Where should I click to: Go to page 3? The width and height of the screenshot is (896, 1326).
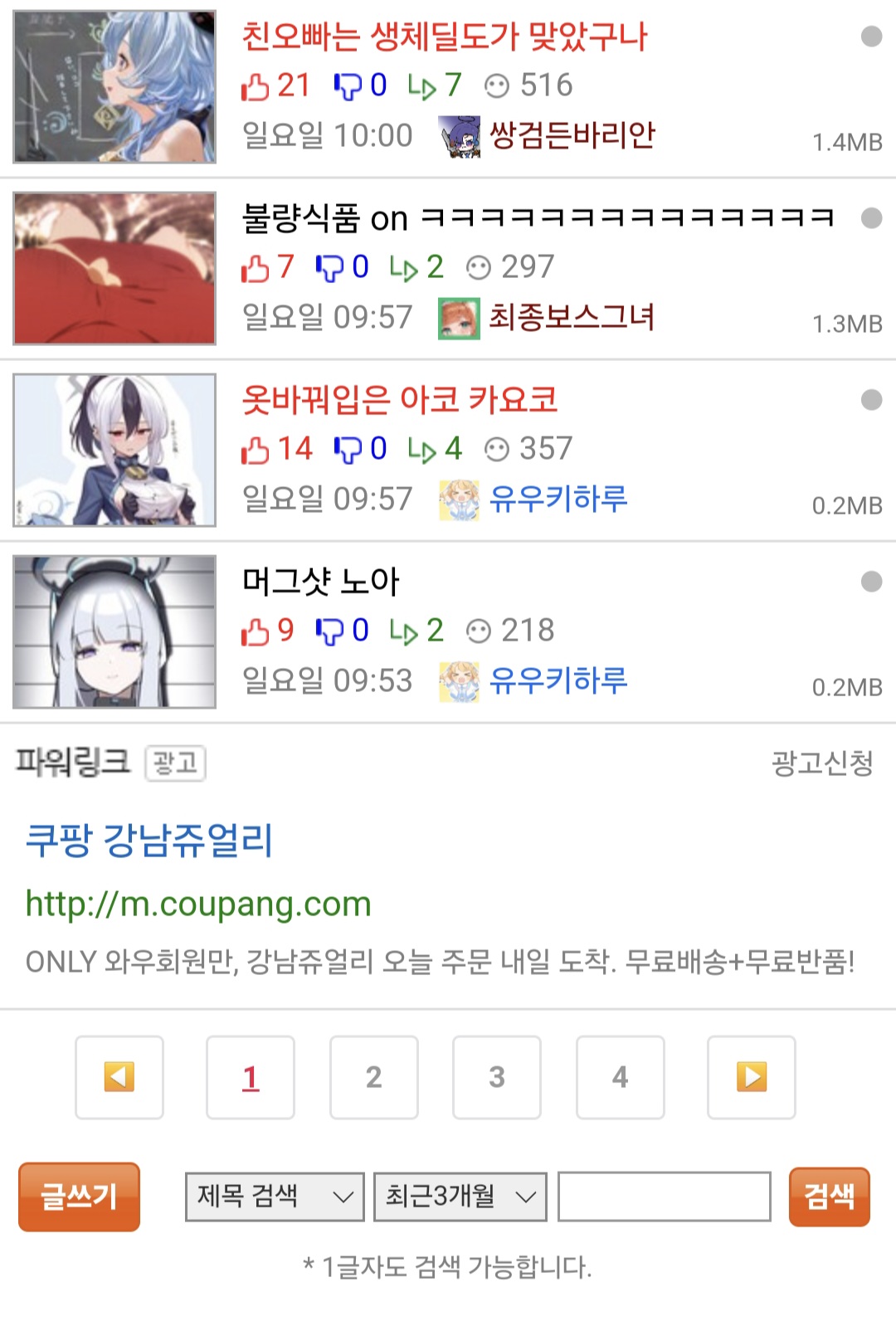coord(496,1077)
